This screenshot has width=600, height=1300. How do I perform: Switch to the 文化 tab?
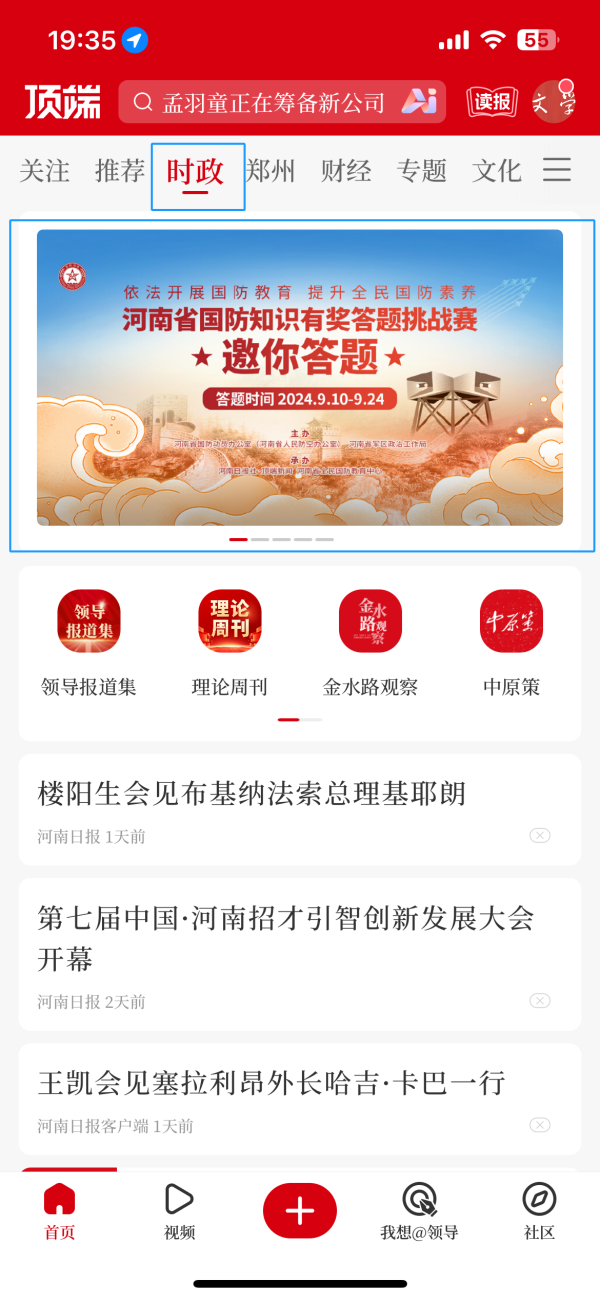(497, 171)
